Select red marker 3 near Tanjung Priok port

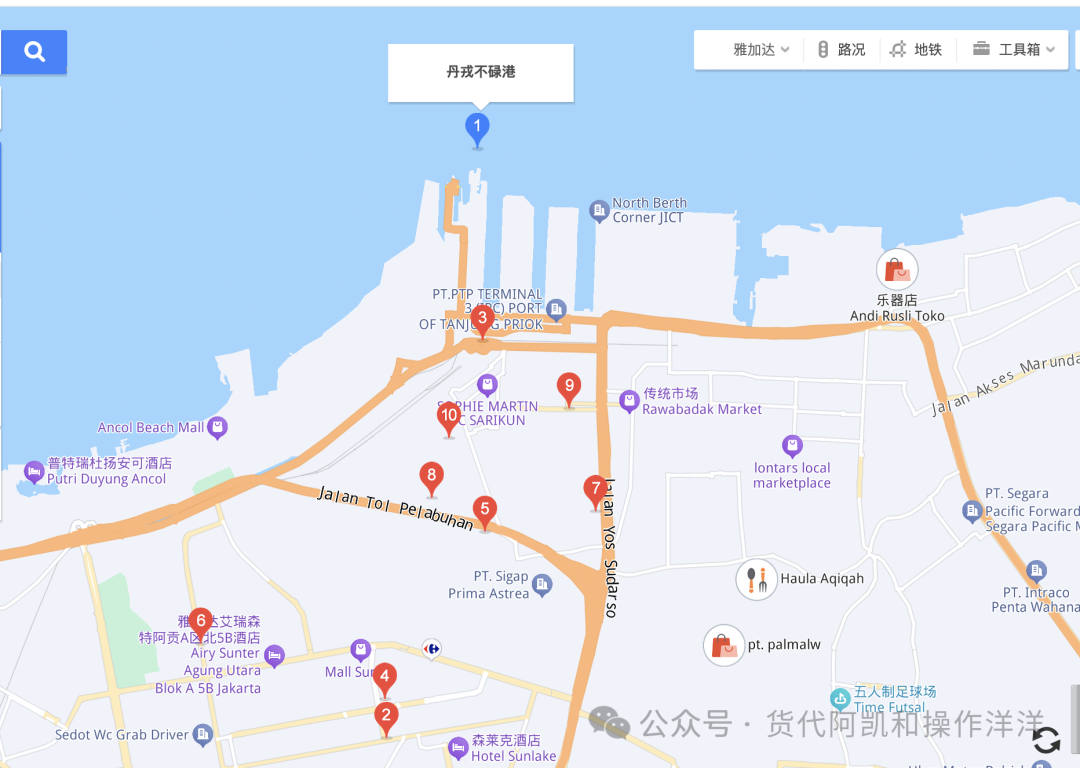click(482, 320)
